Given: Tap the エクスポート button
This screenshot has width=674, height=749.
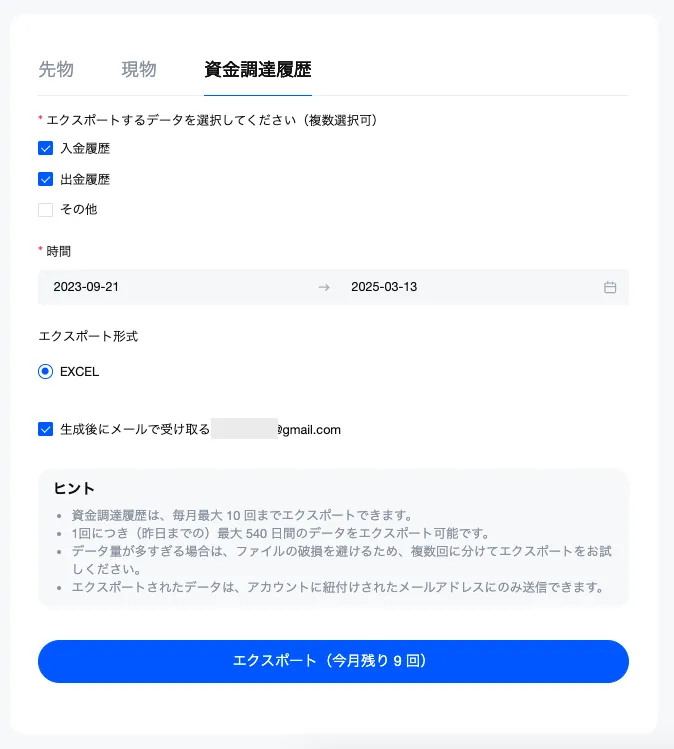Looking at the screenshot, I should tap(333, 661).
